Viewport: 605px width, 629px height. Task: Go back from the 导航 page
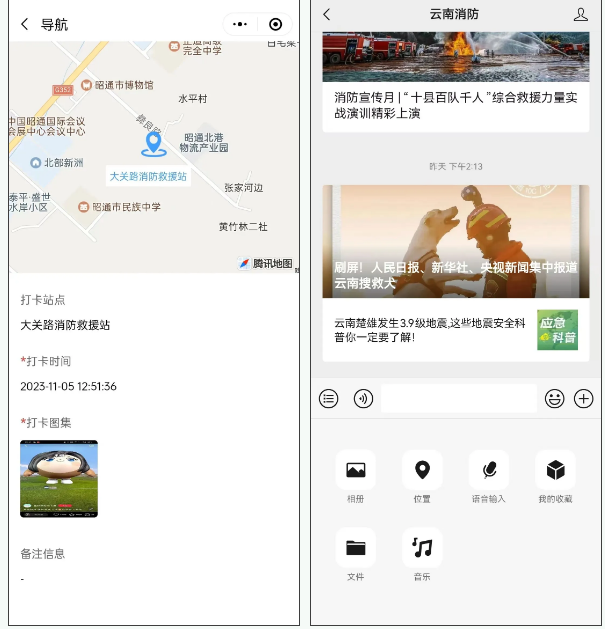pos(25,24)
